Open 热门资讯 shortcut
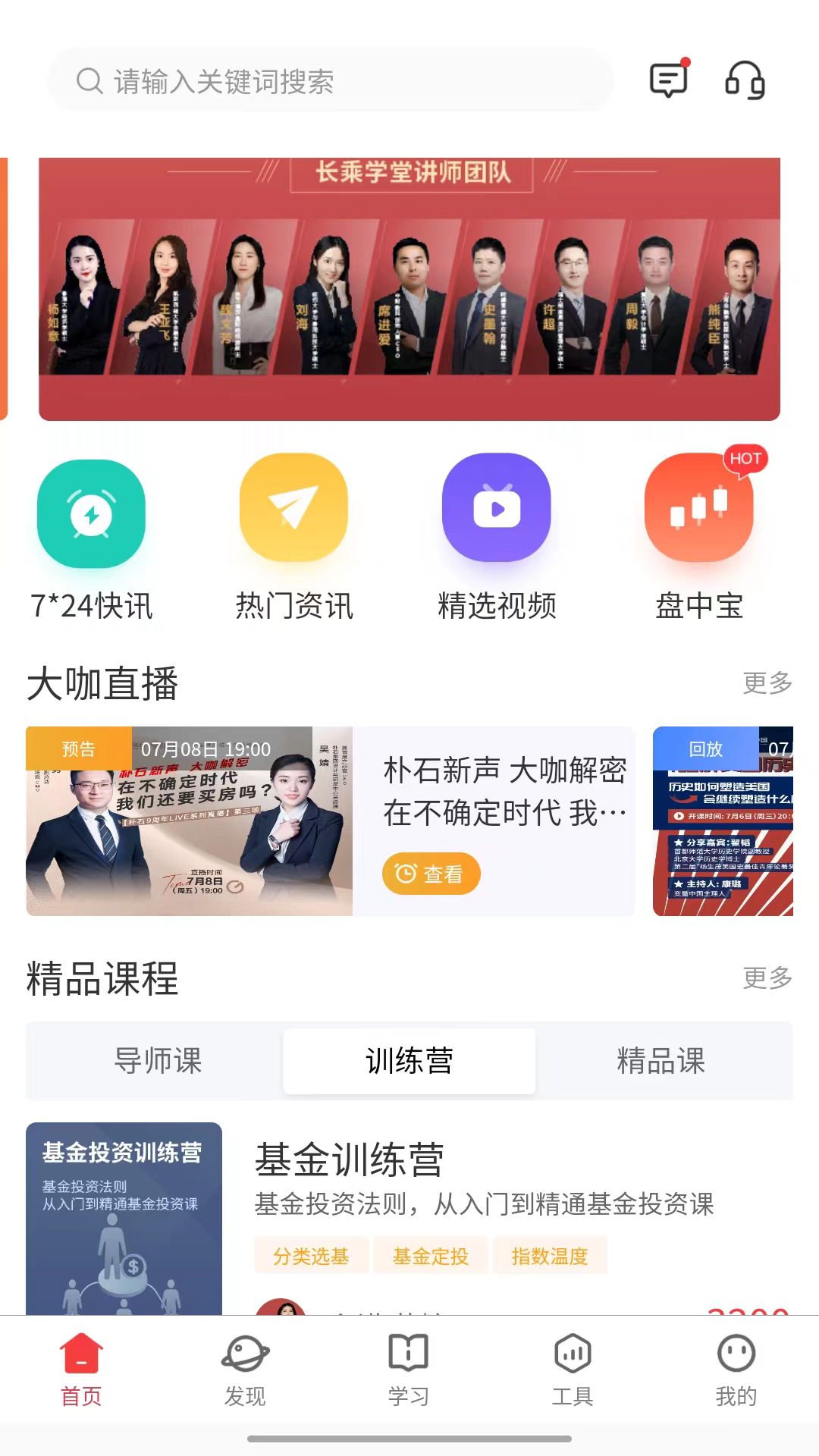Viewport: 819px width, 1456px height. tap(293, 537)
